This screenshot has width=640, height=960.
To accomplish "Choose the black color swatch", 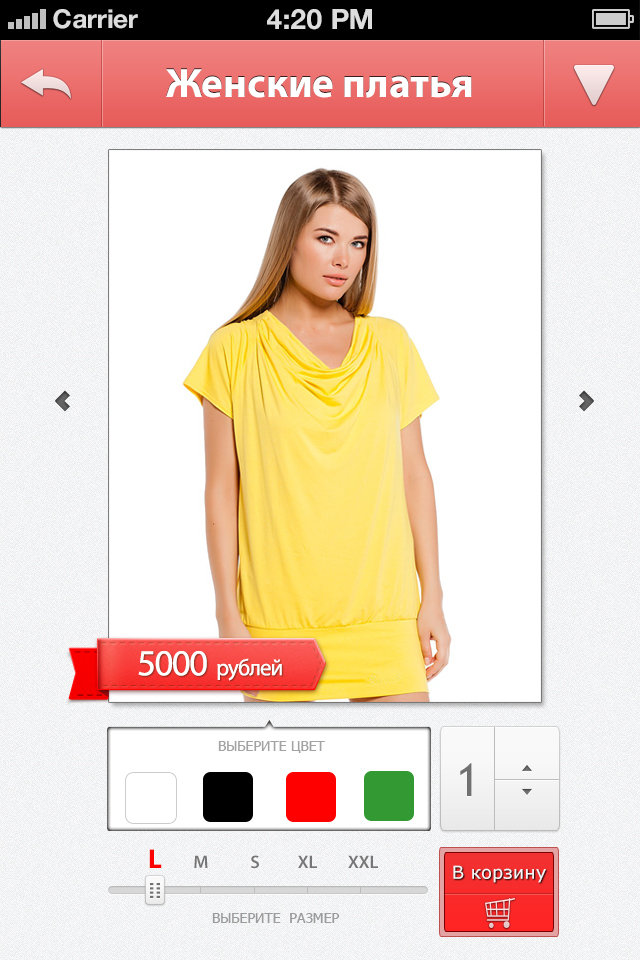I will pos(228,797).
